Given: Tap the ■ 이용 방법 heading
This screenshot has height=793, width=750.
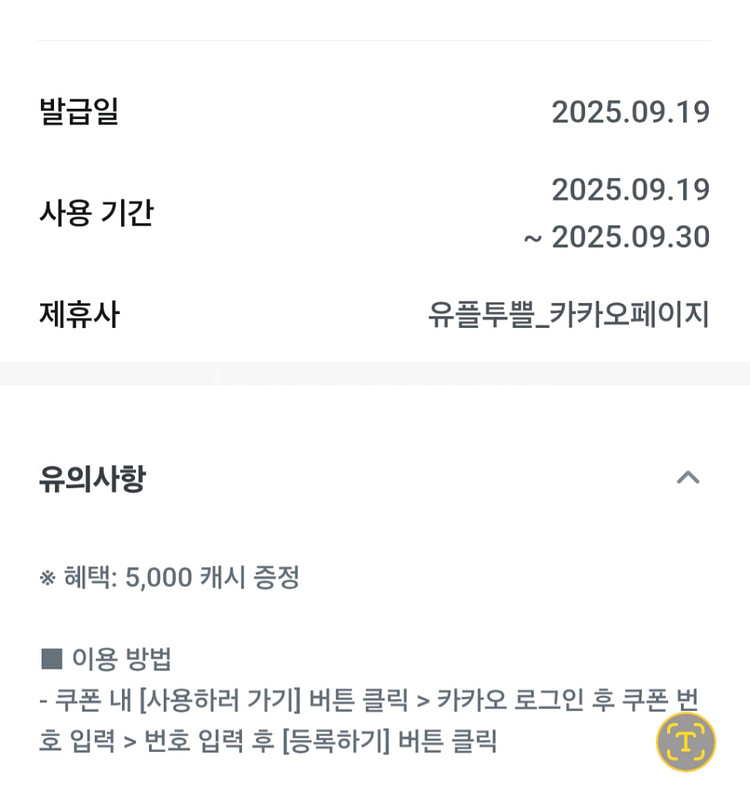Looking at the screenshot, I should (105, 660).
